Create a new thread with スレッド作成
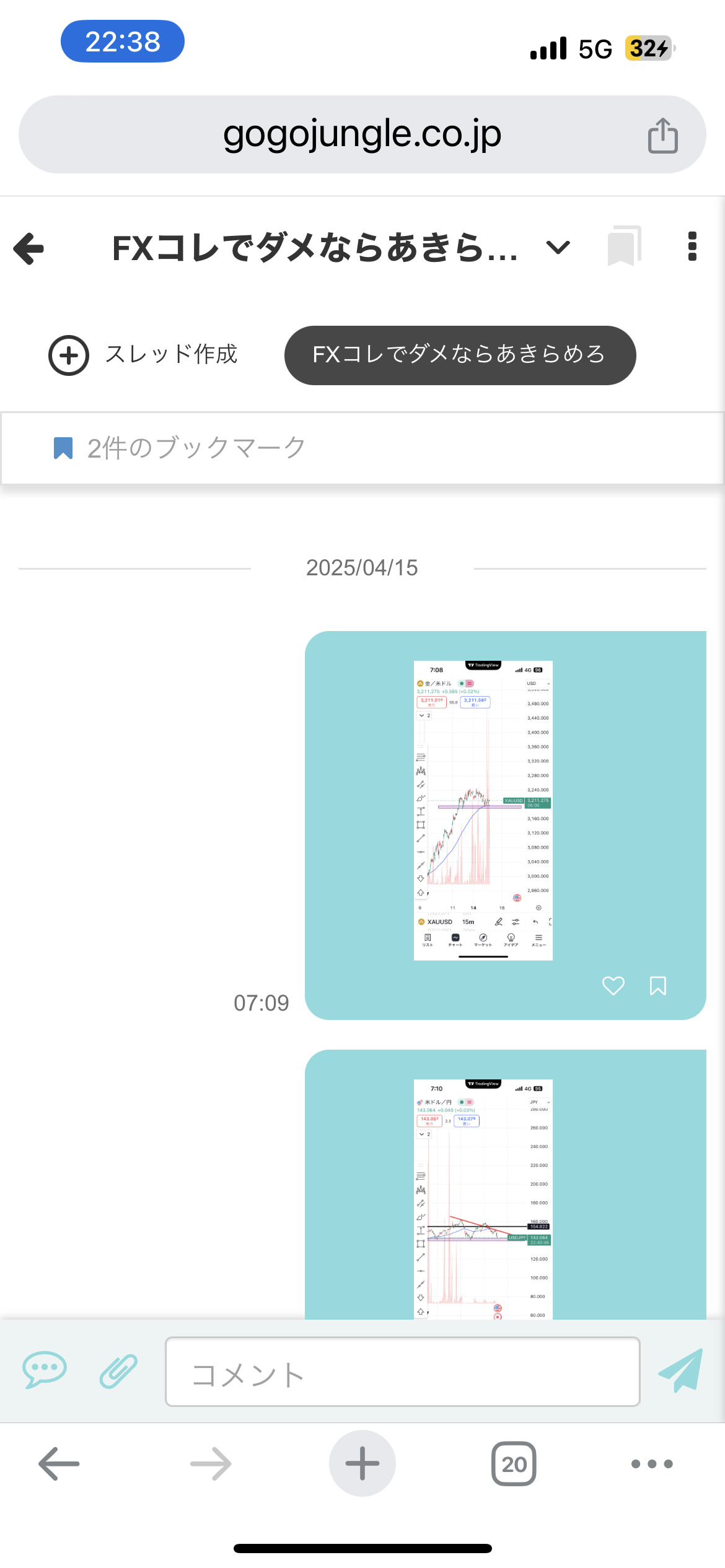Screen dimensions: 725x1568 coord(144,355)
